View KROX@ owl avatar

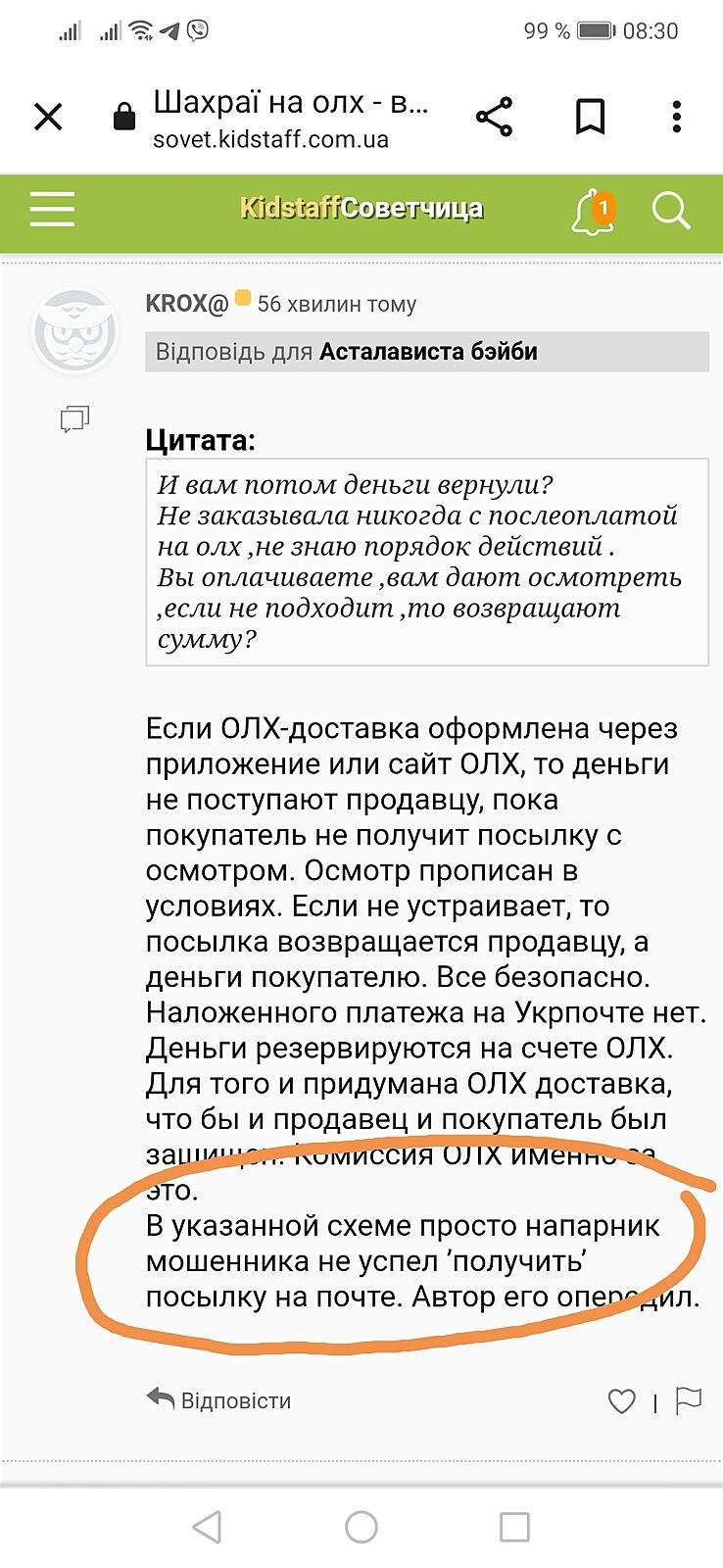(x=75, y=332)
